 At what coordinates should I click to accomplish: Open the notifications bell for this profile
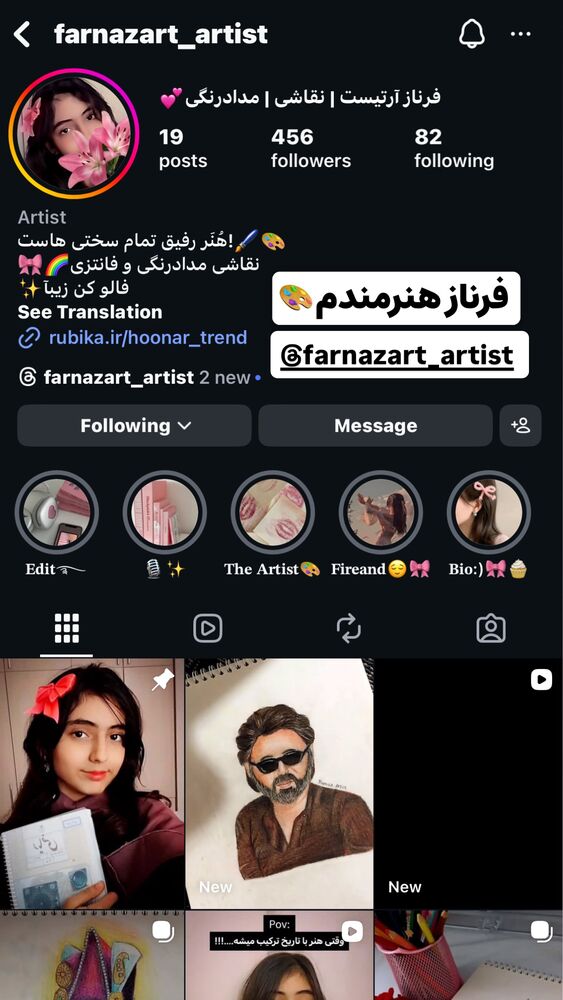click(472, 34)
